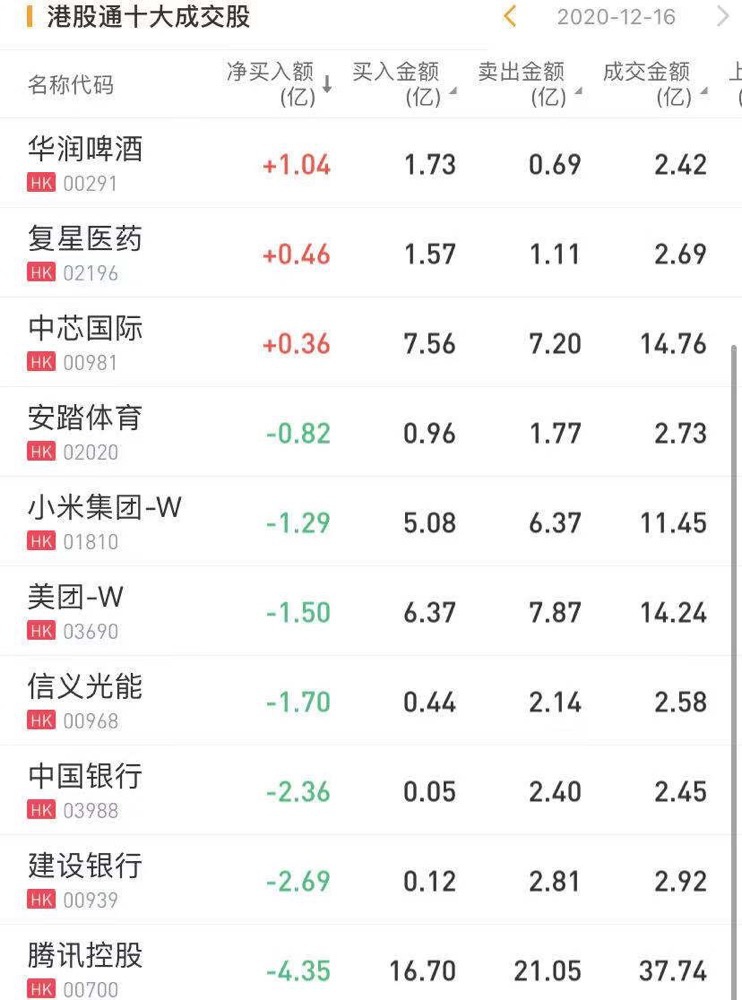Open 华润啤酒 stock details
This screenshot has height=1000, width=742.
(x=365, y=163)
